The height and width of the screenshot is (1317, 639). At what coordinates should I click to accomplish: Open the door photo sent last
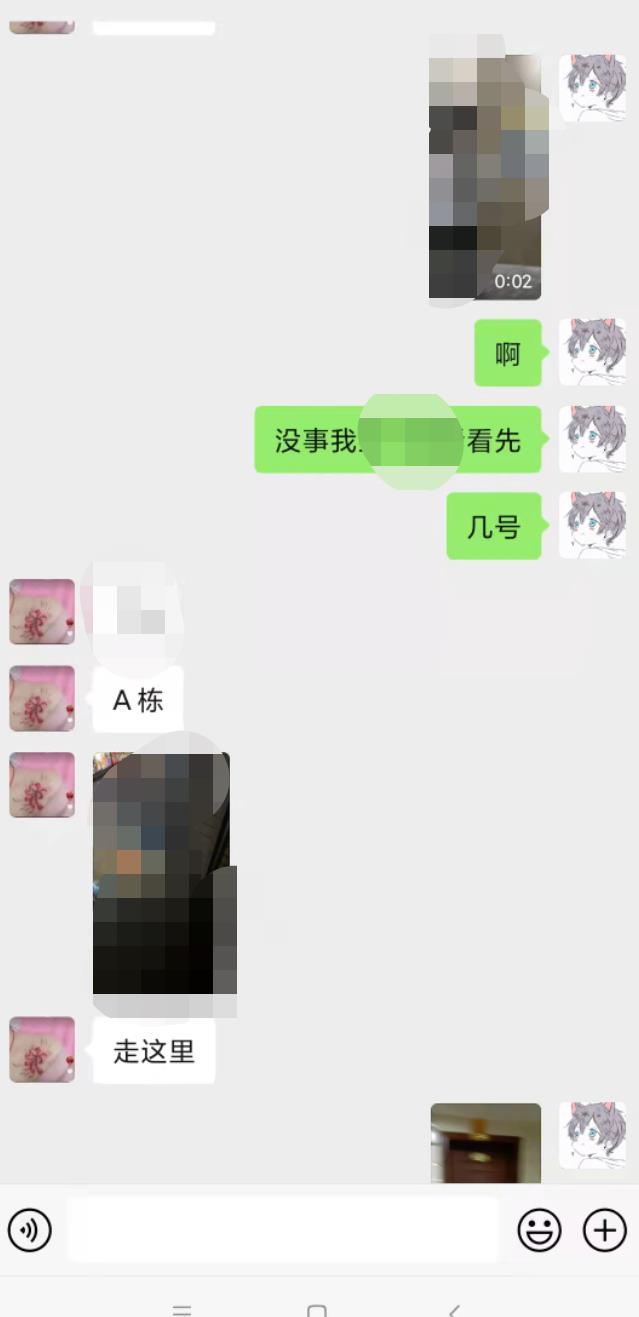485,1142
